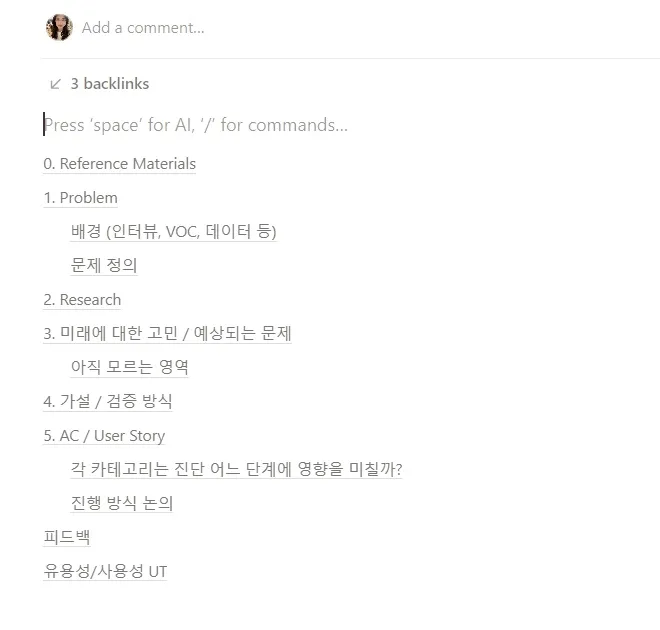This screenshot has width=660, height=630.
Task: Jump to 0. Reference Materials heading
Action: coord(120,164)
